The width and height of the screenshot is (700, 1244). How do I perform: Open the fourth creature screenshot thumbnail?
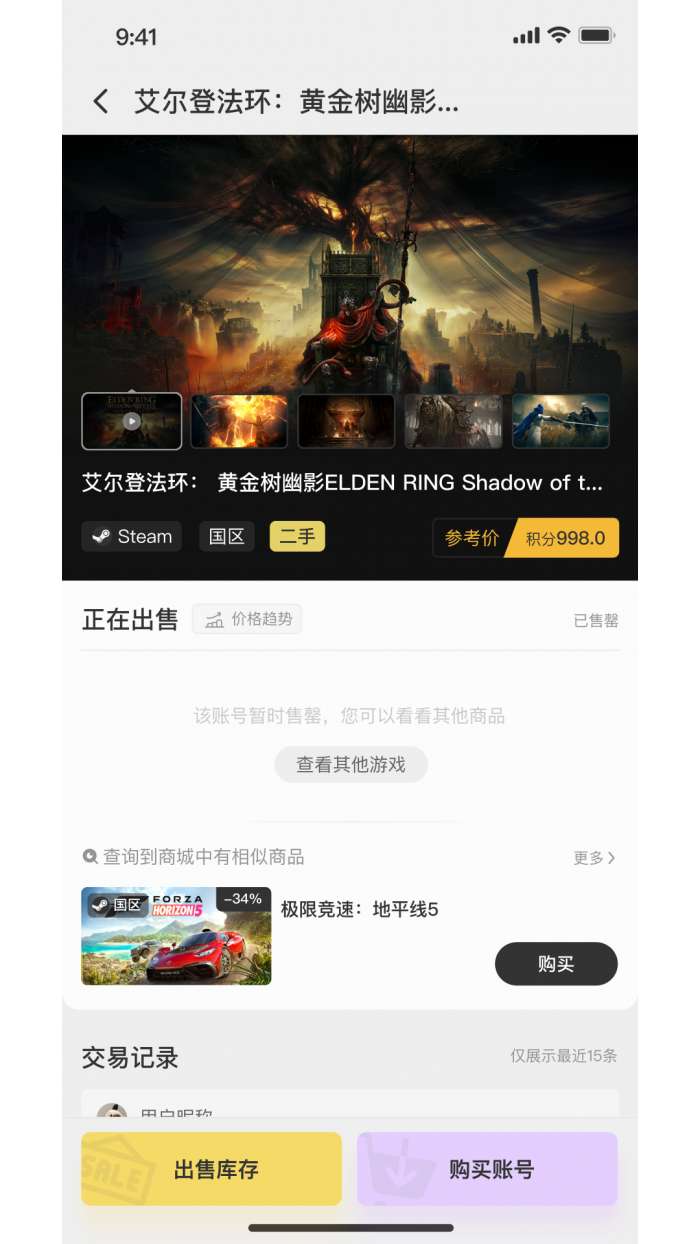454,421
